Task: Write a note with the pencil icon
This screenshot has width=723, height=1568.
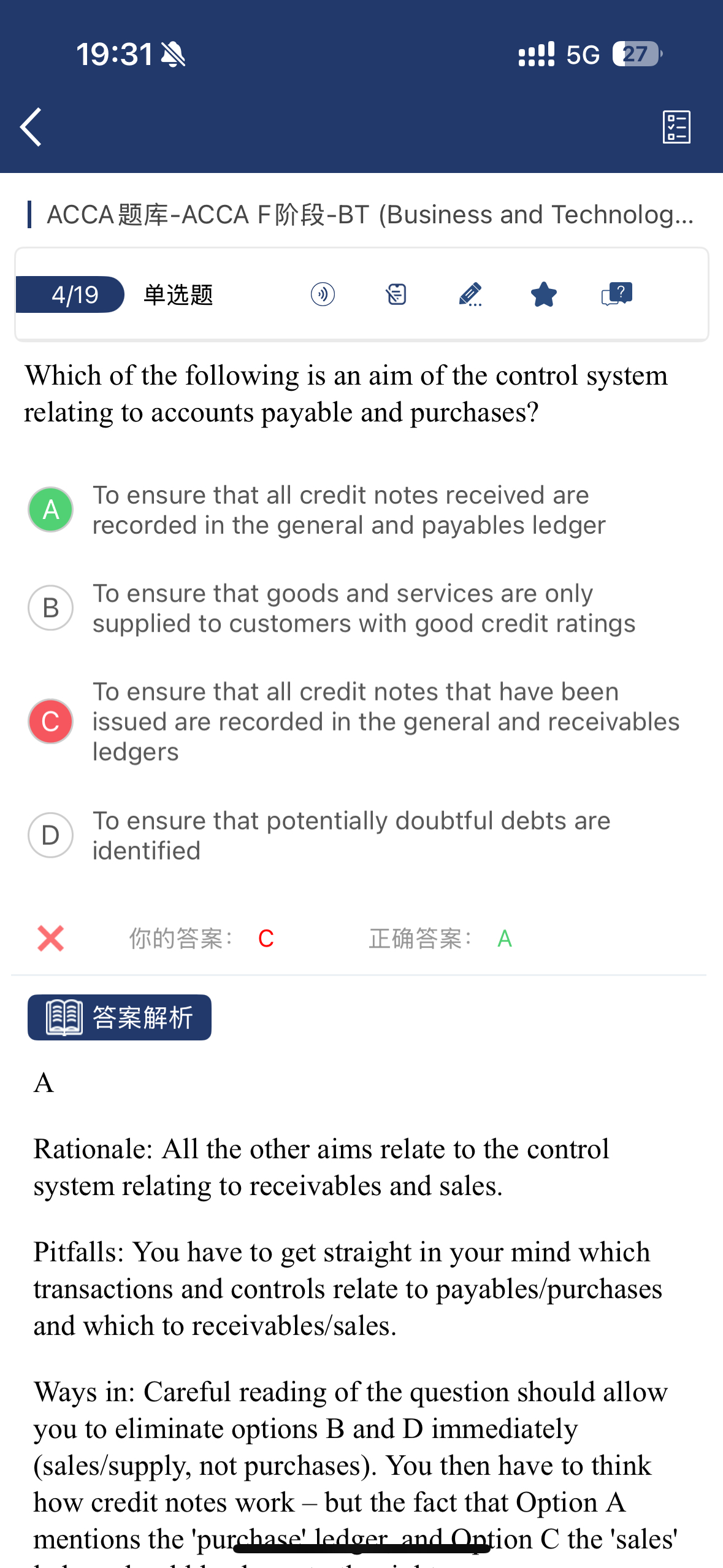Action: pos(470,294)
